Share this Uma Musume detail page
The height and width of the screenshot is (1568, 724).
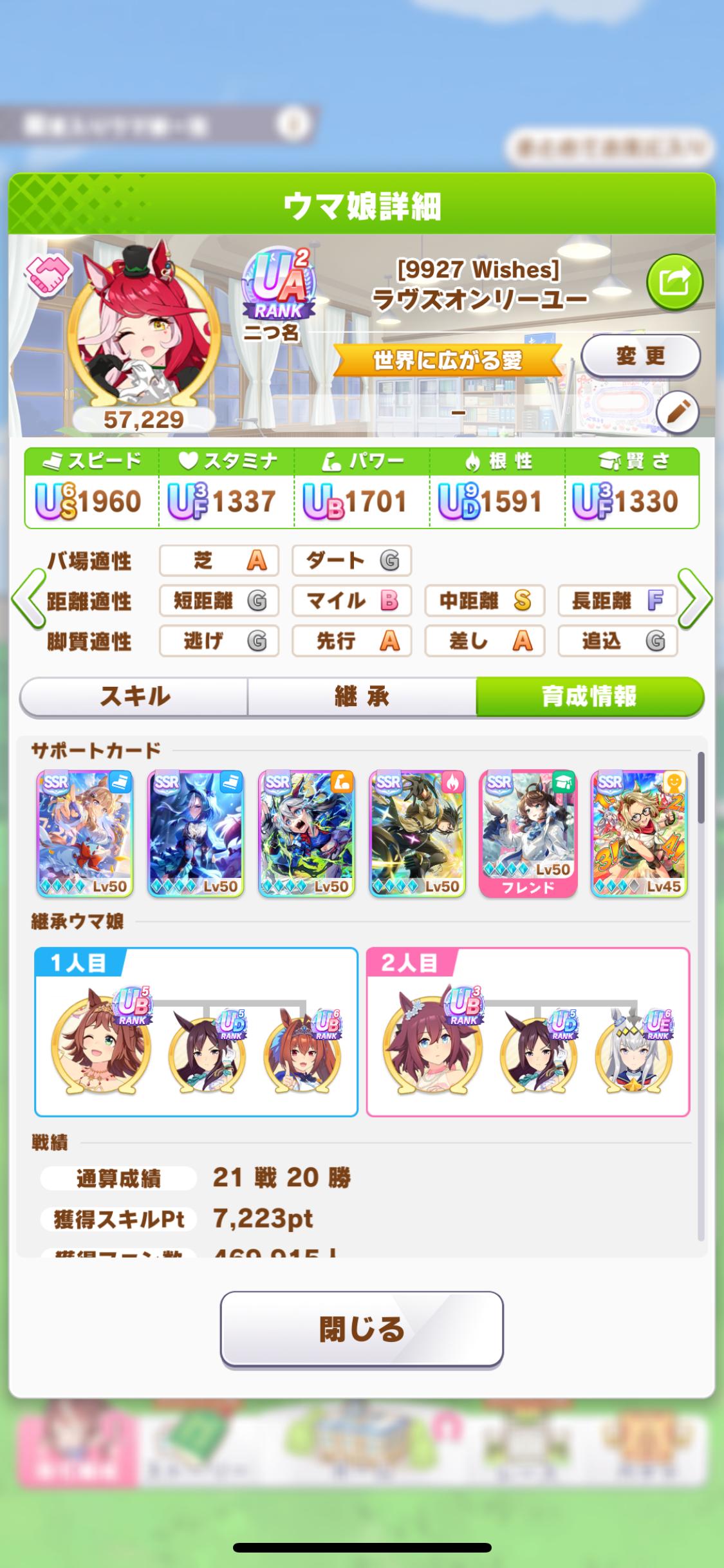tap(674, 282)
